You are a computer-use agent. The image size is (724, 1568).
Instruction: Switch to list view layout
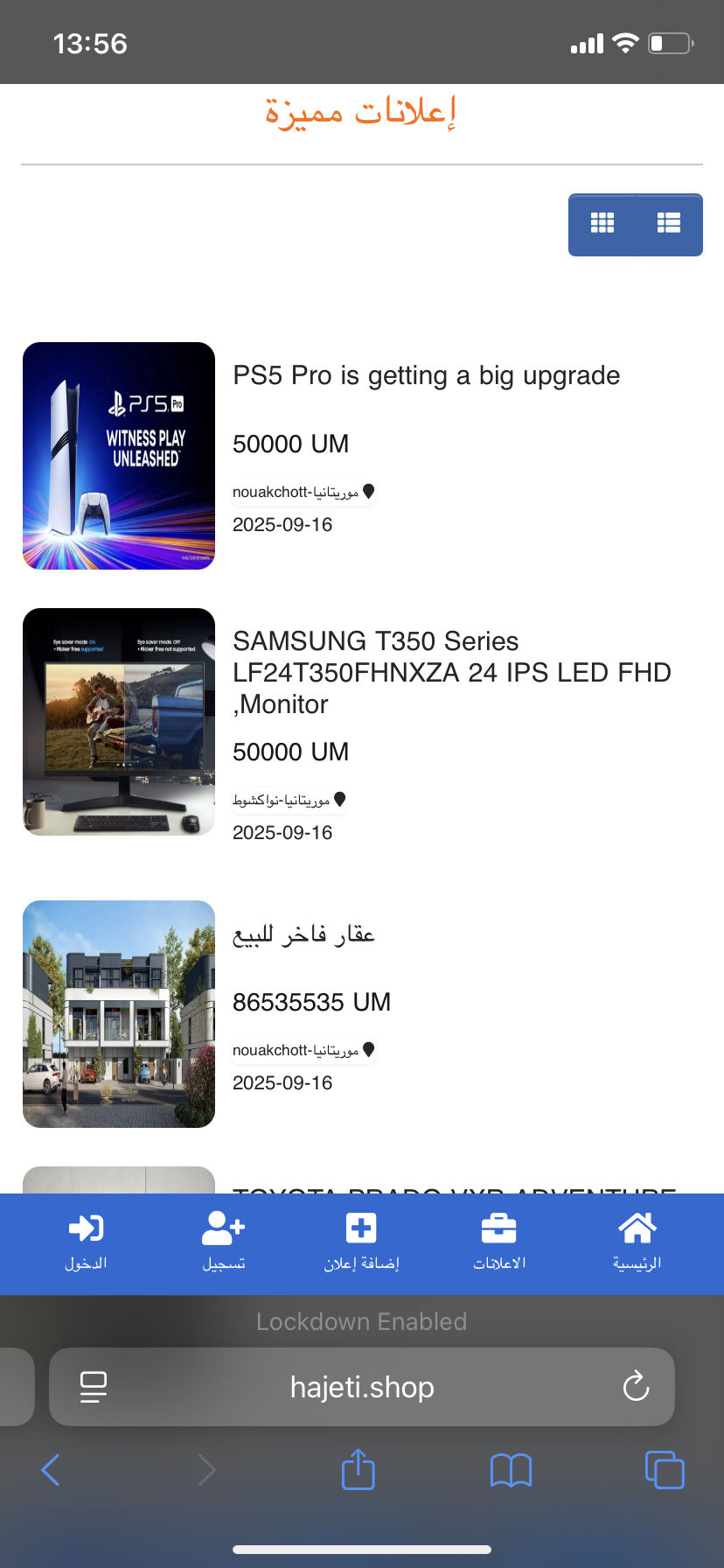[x=669, y=224]
